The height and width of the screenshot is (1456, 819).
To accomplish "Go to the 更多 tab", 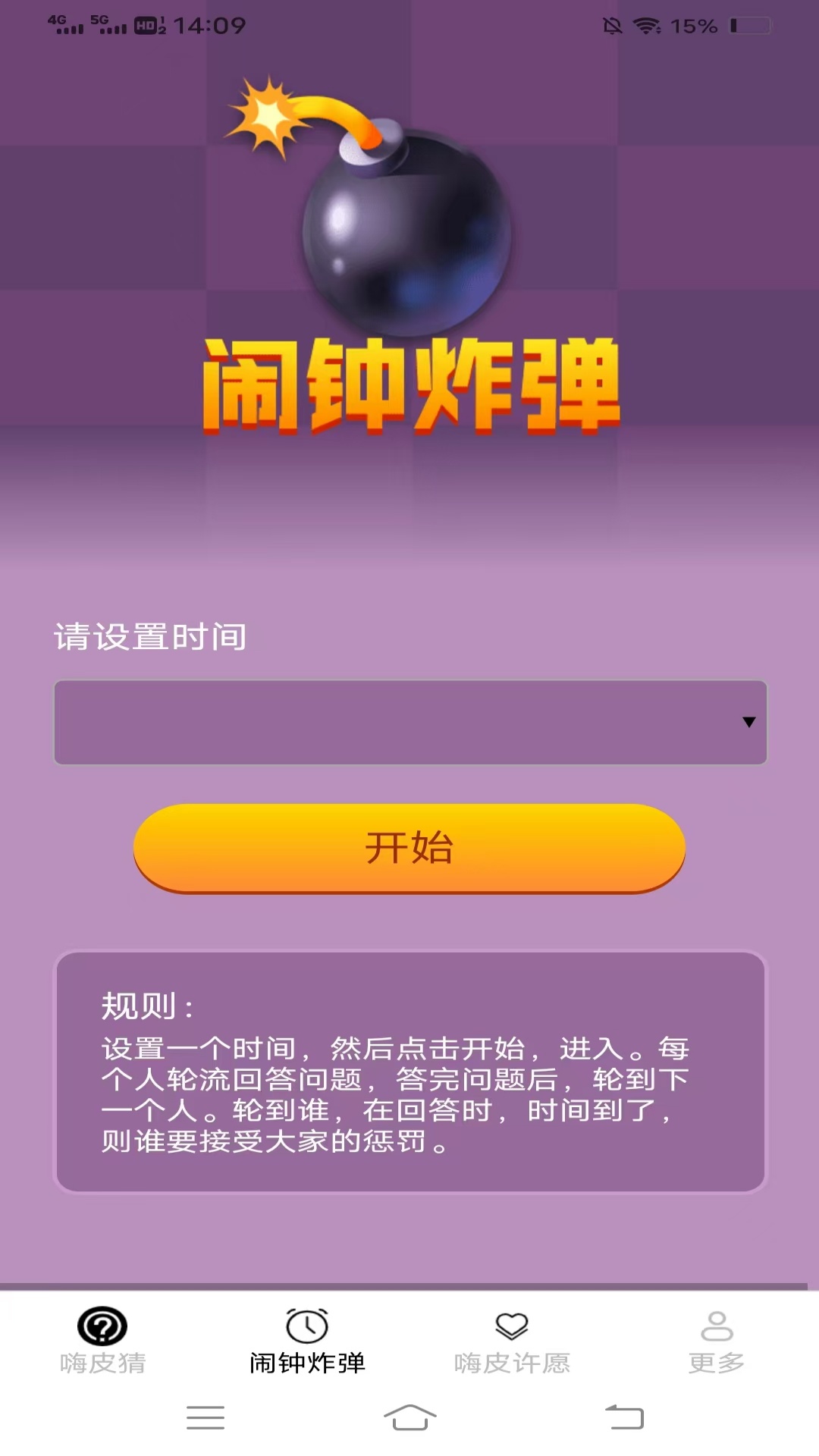I will click(x=716, y=1341).
